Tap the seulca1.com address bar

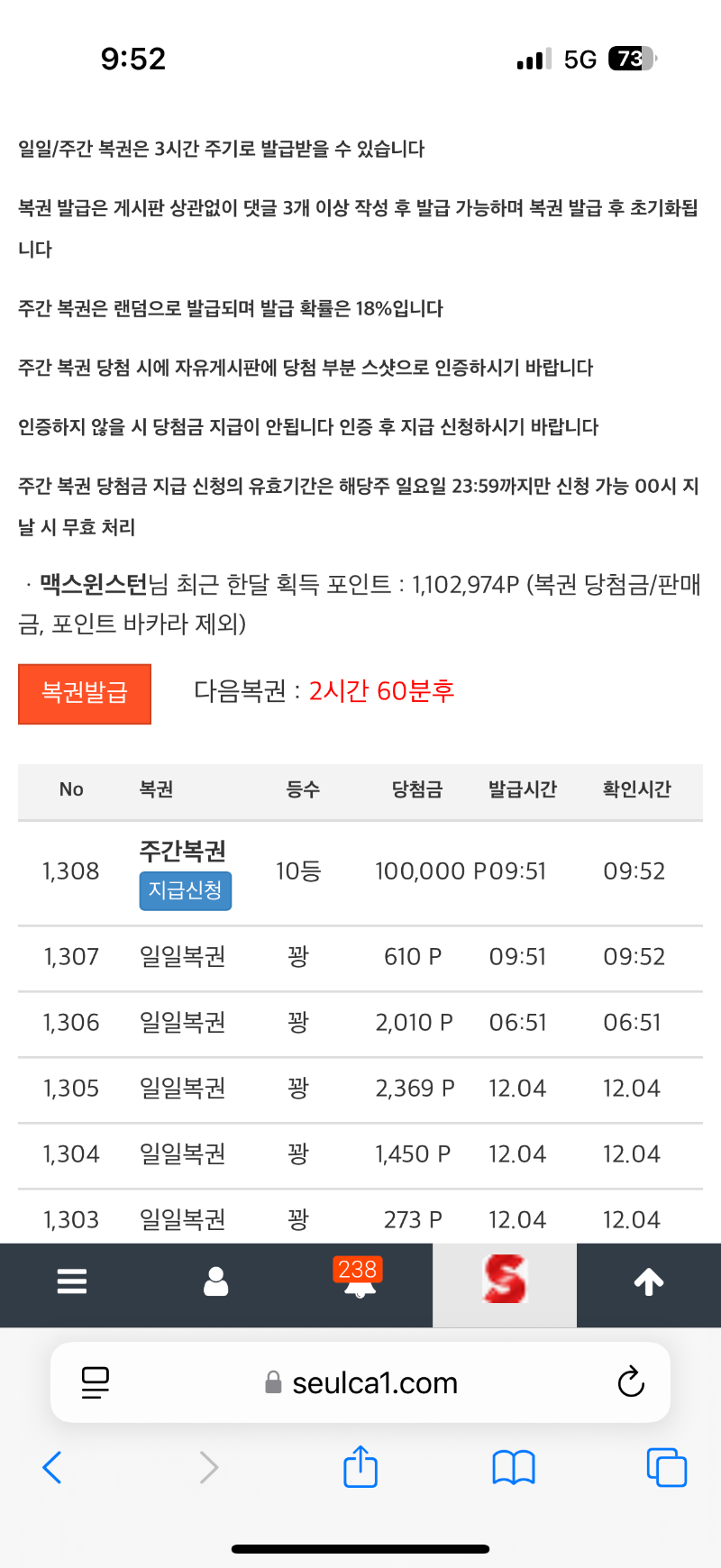pyautogui.click(x=374, y=1383)
